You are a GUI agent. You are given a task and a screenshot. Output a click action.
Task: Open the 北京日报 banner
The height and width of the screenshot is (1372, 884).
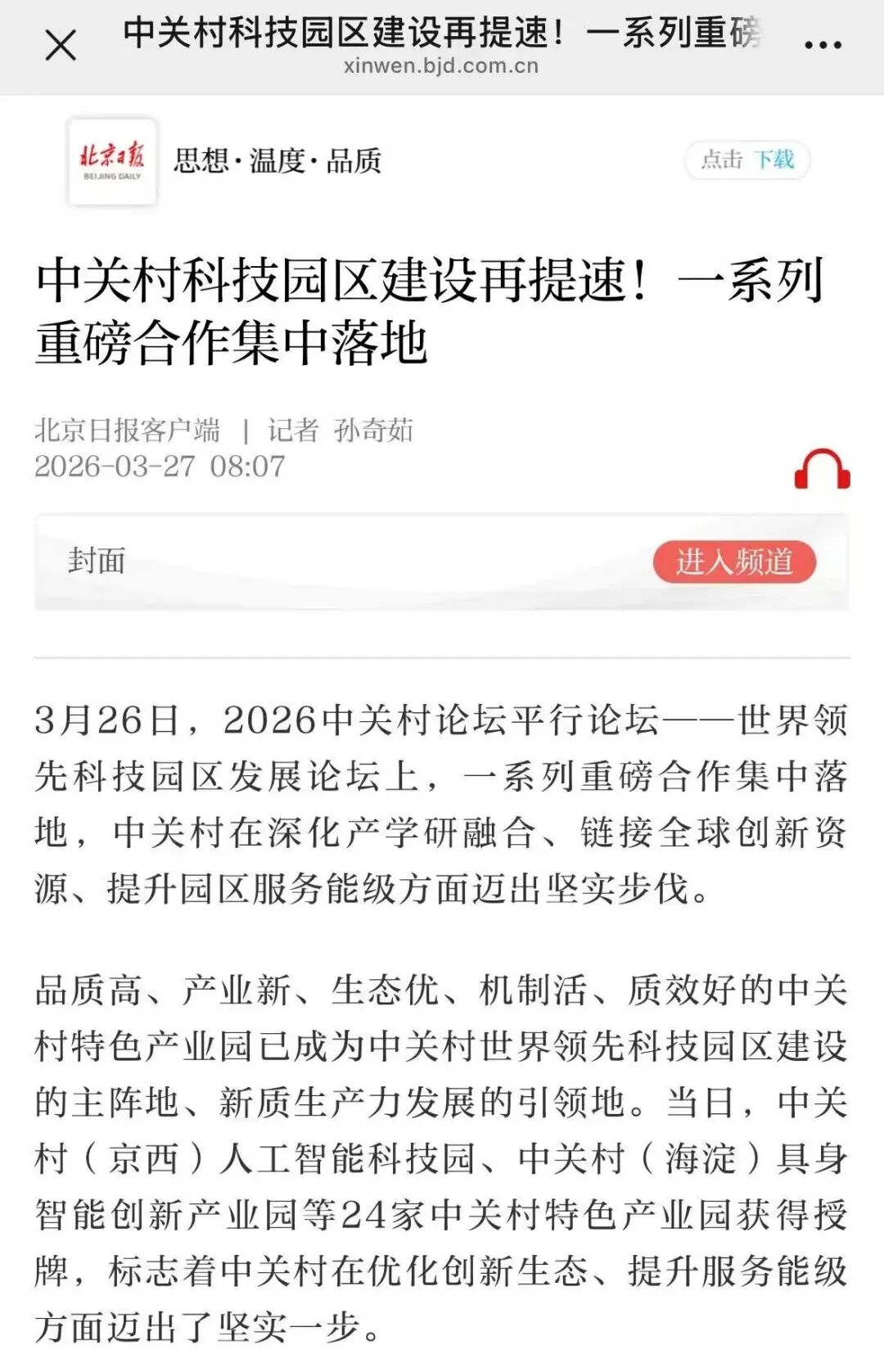pos(112,161)
